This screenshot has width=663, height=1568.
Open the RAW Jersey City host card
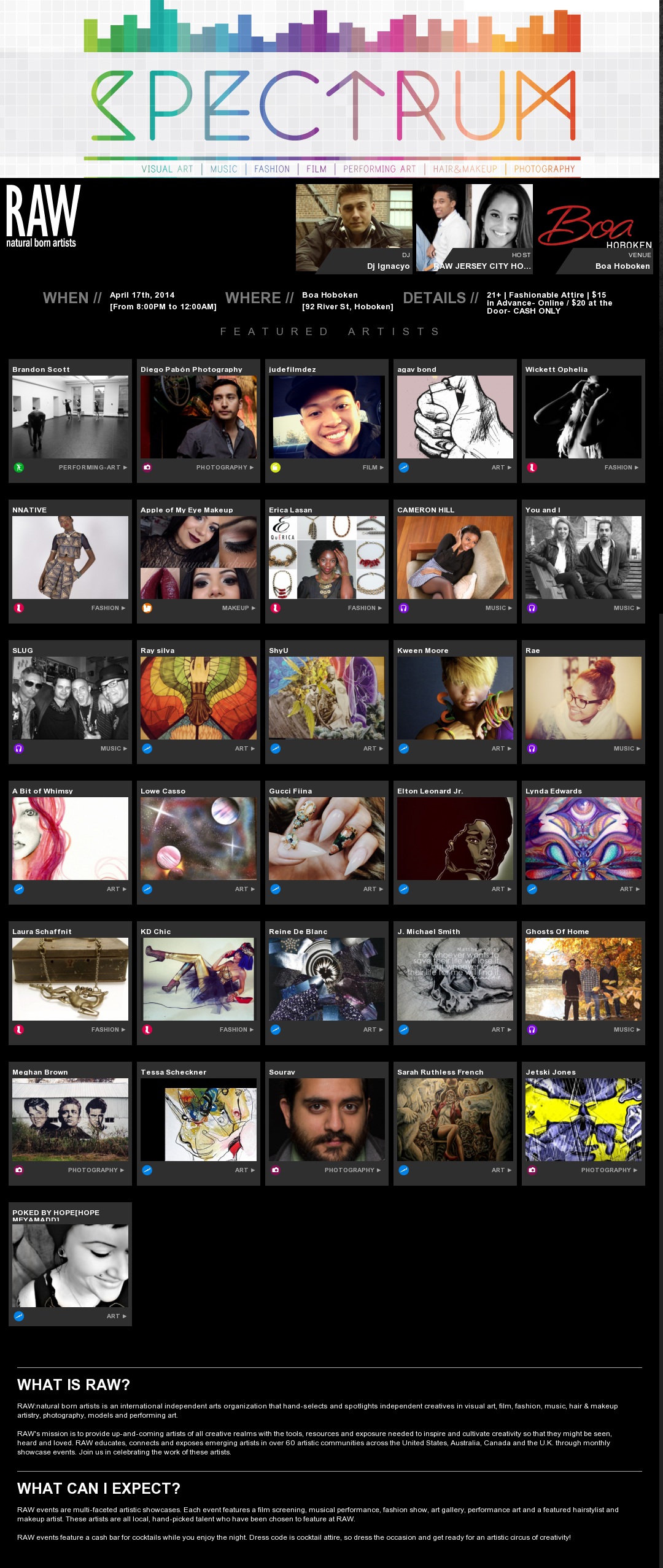pyautogui.click(x=474, y=228)
